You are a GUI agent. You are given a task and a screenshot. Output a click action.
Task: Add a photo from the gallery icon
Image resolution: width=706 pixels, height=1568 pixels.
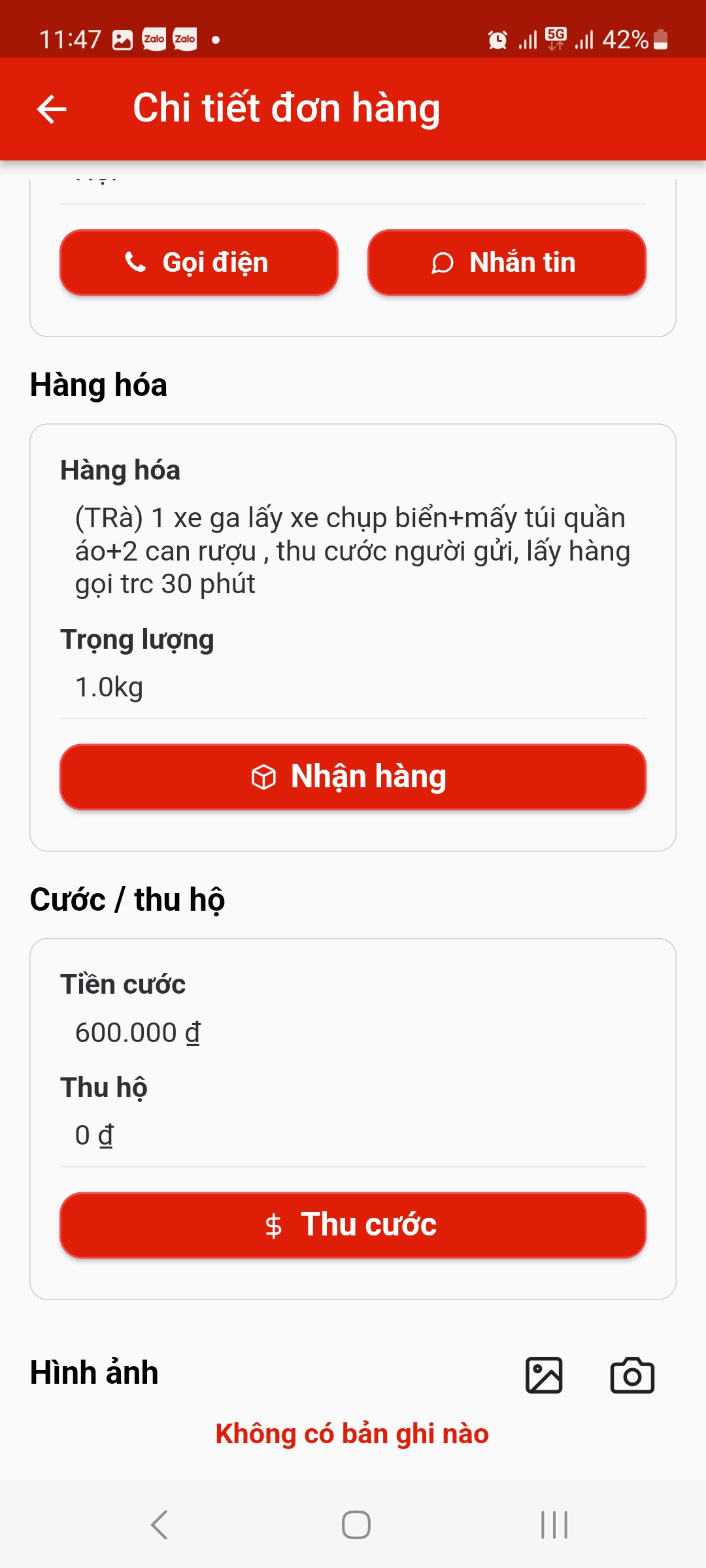tap(544, 1375)
